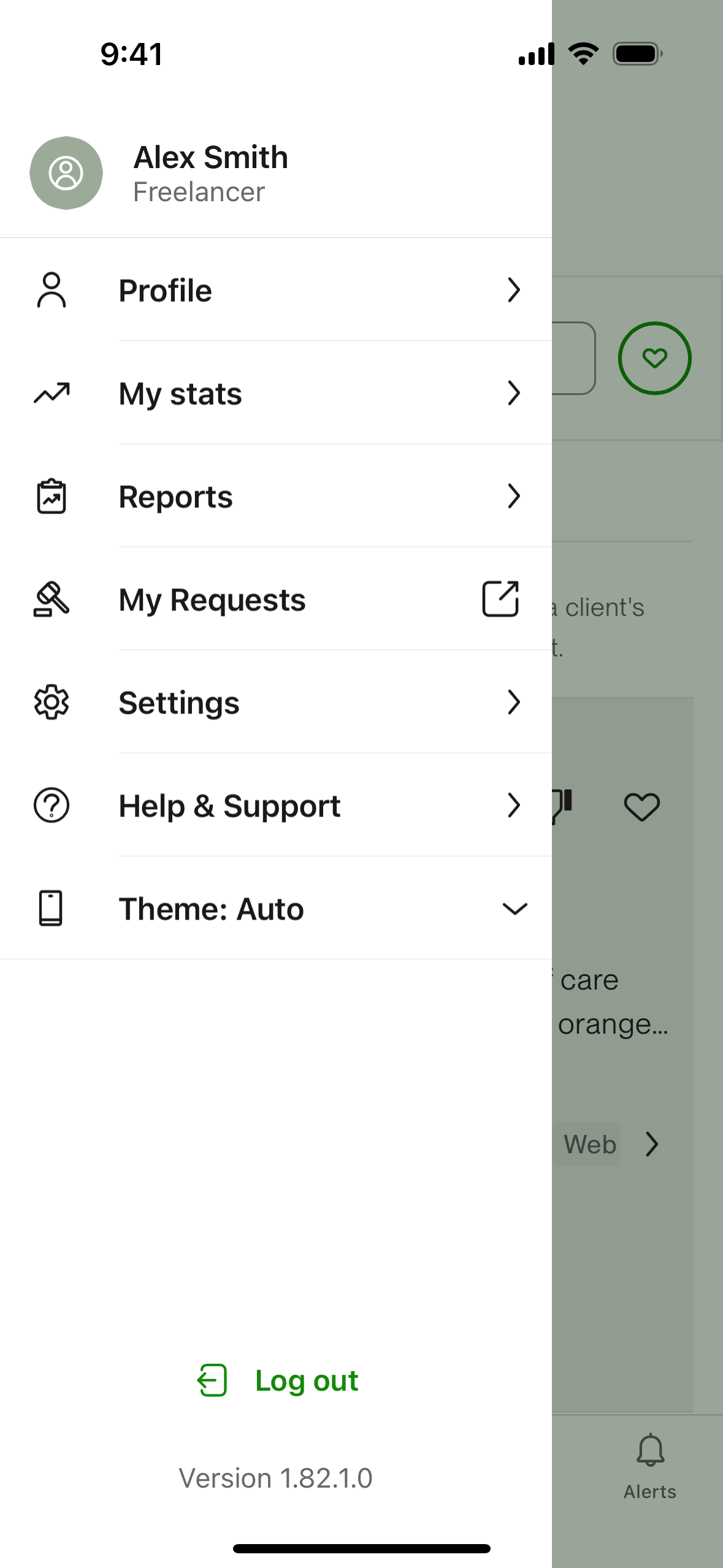Expand the Theme: Auto dropdown

(514, 909)
